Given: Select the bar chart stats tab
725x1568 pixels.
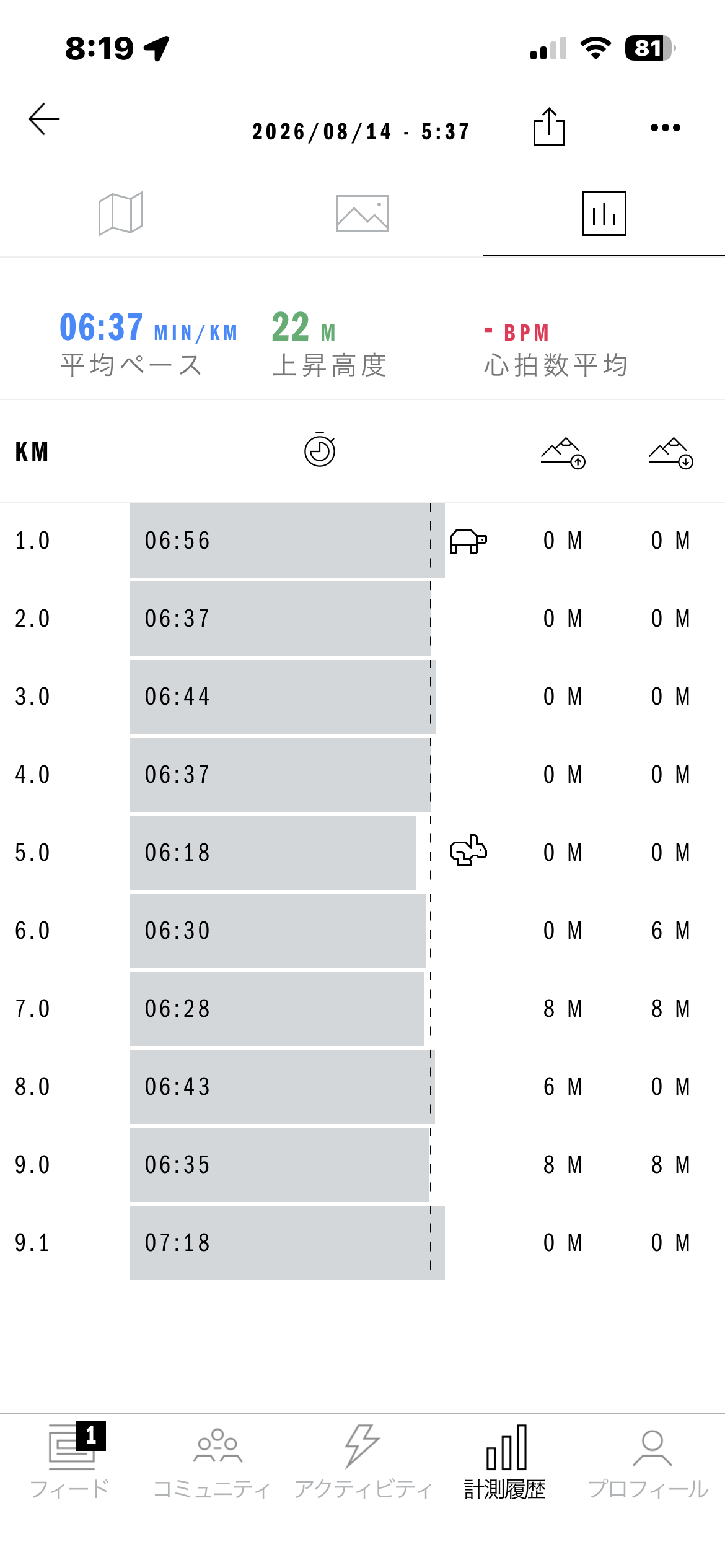Looking at the screenshot, I should (x=604, y=214).
